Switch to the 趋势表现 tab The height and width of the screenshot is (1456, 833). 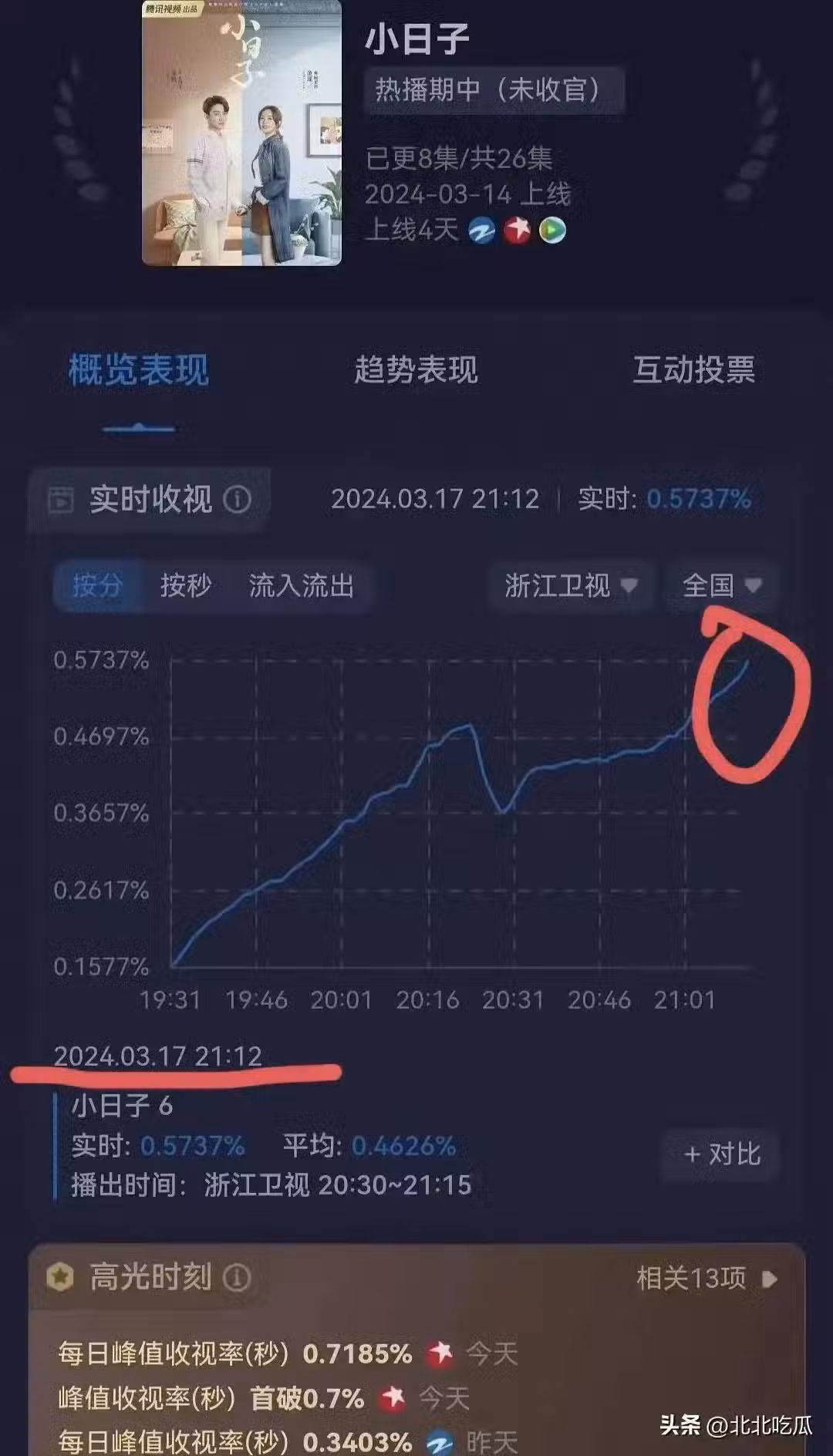[416, 370]
